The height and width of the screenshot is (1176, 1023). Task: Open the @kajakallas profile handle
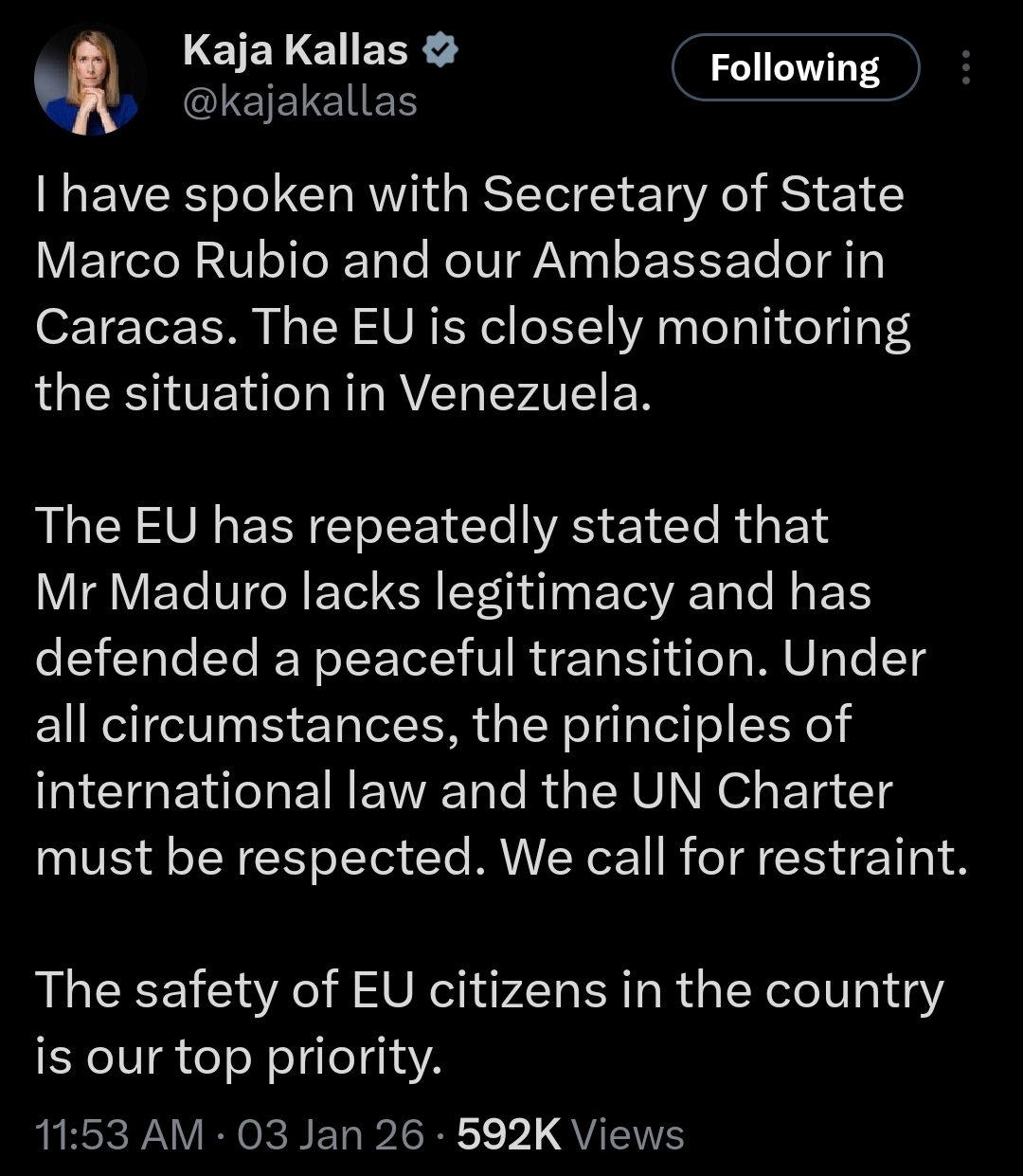299,100
